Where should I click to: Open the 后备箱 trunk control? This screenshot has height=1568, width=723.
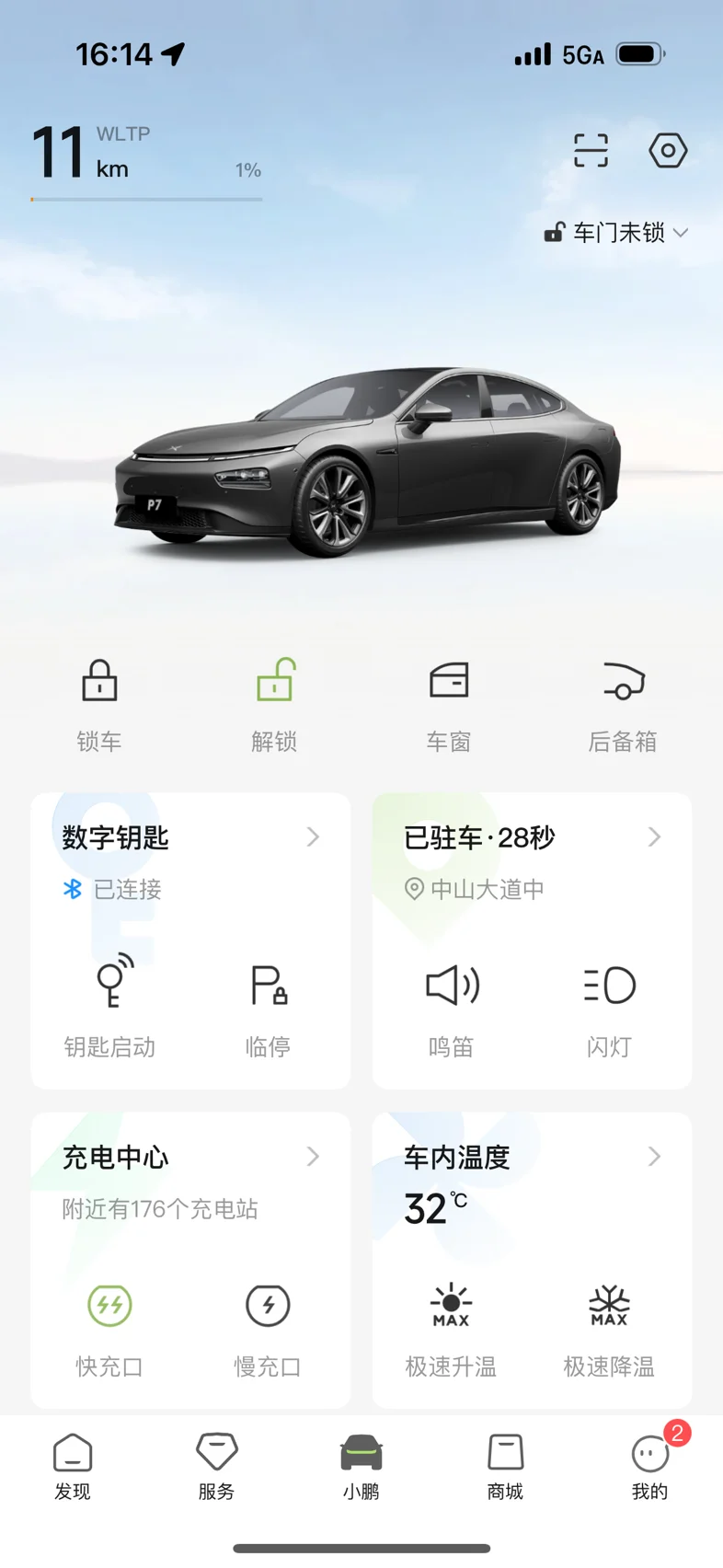pos(623,704)
